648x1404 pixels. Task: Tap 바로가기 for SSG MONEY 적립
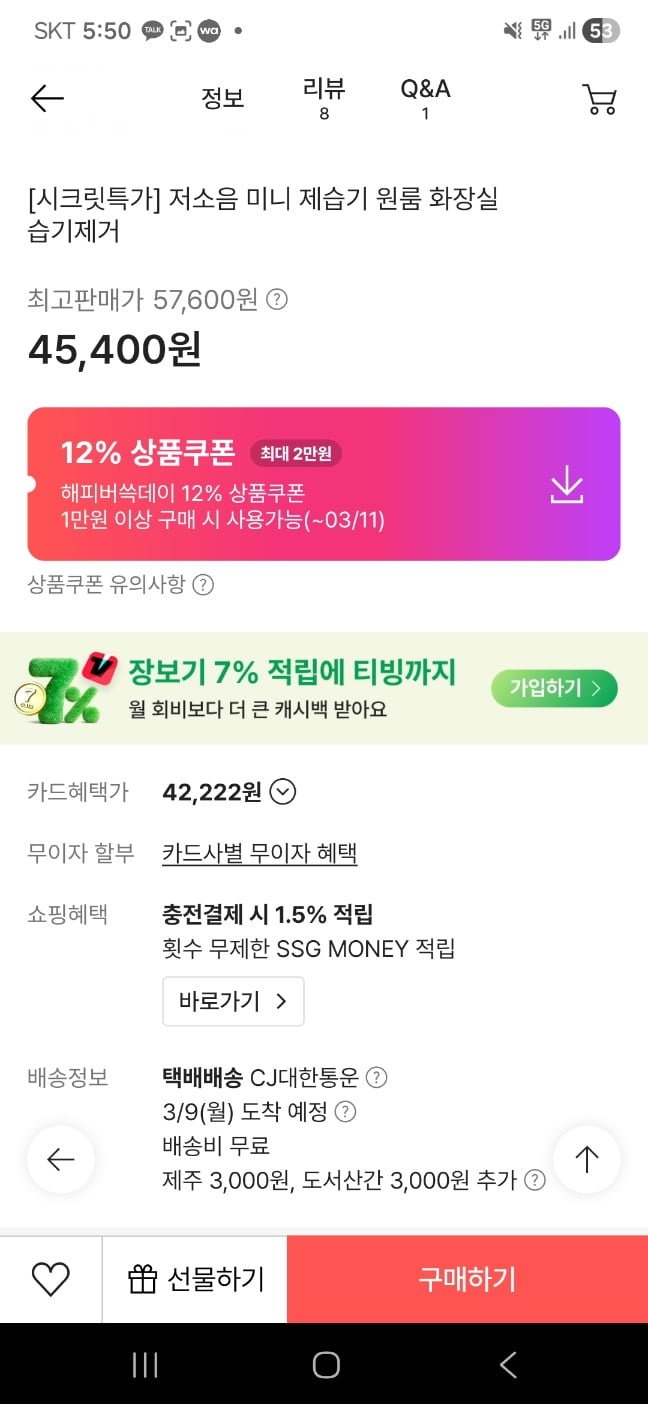pos(233,1001)
